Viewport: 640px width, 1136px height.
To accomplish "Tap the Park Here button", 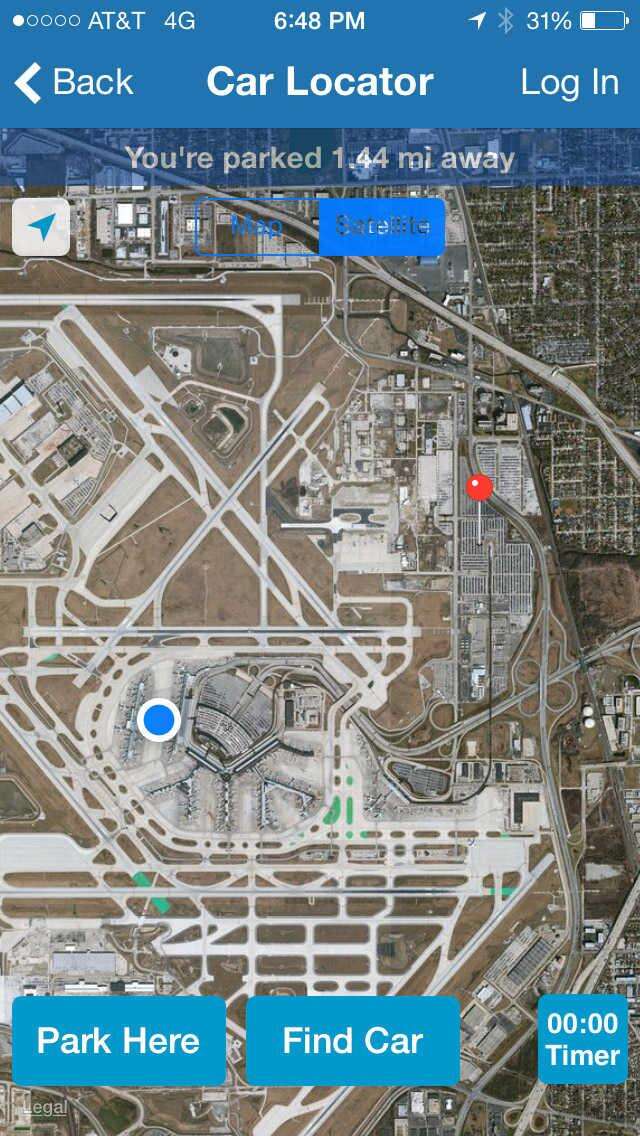I will (118, 1041).
